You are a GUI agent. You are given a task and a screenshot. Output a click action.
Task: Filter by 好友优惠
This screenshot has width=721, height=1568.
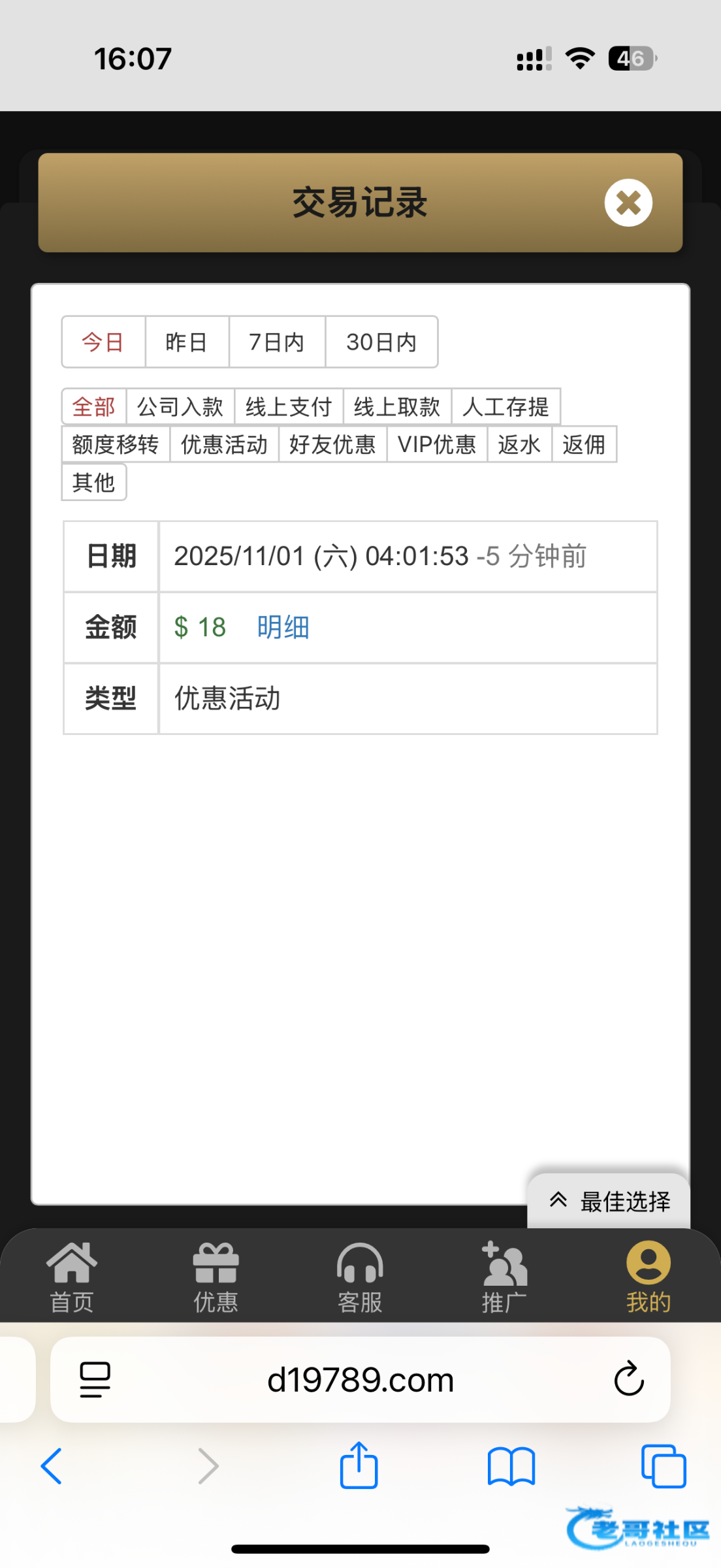coord(333,444)
